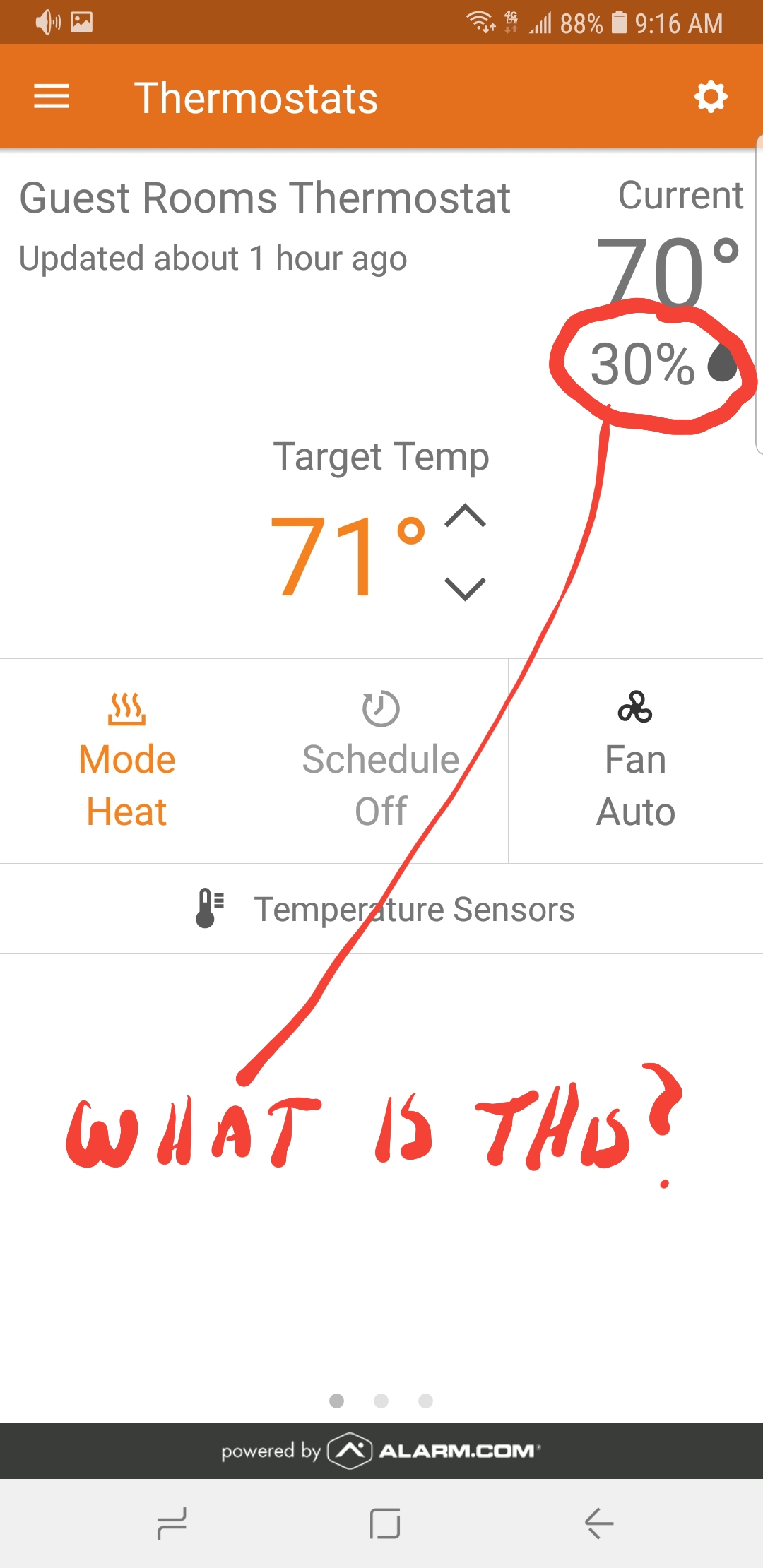Open thermostat settings gear
The width and height of the screenshot is (763, 1568).
click(x=711, y=97)
